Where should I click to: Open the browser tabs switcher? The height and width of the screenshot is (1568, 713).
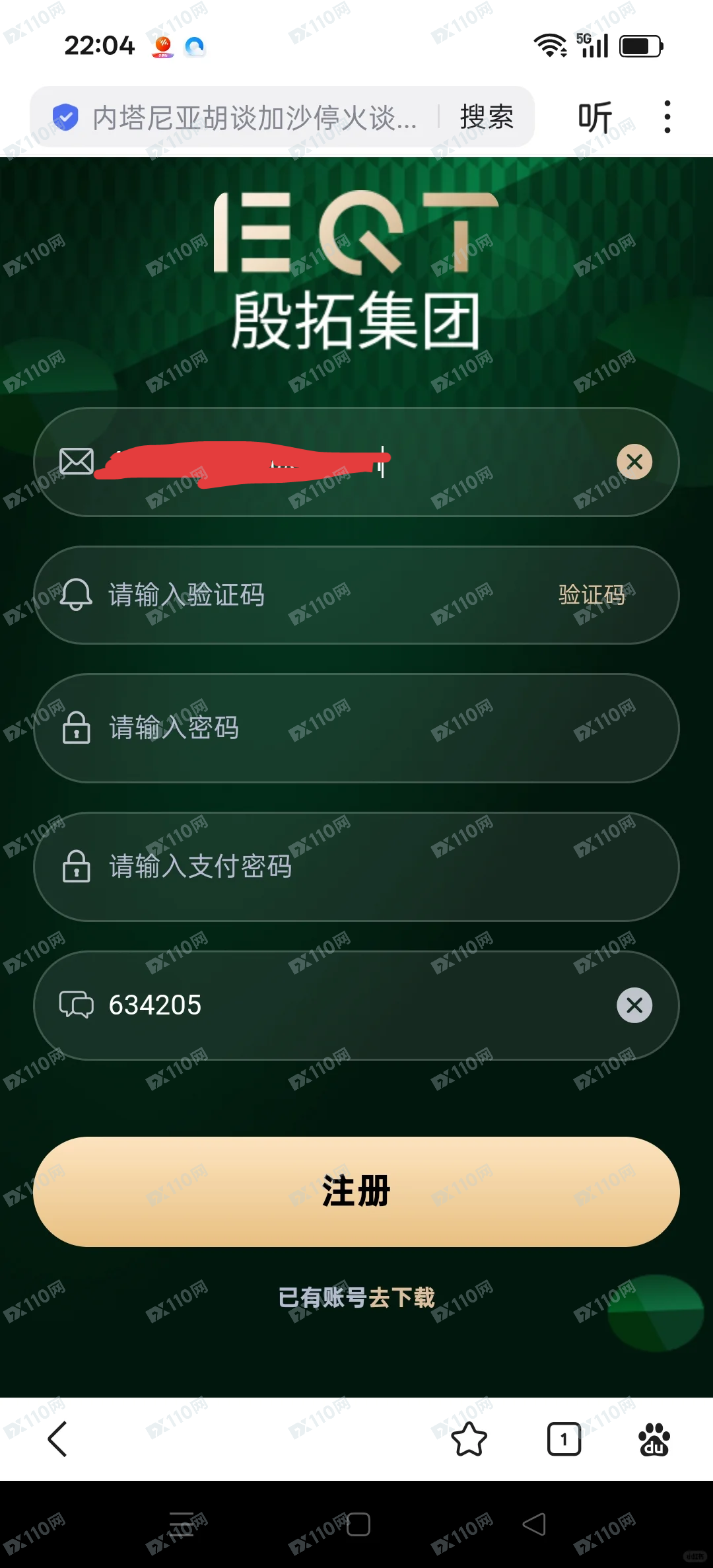(x=564, y=1439)
